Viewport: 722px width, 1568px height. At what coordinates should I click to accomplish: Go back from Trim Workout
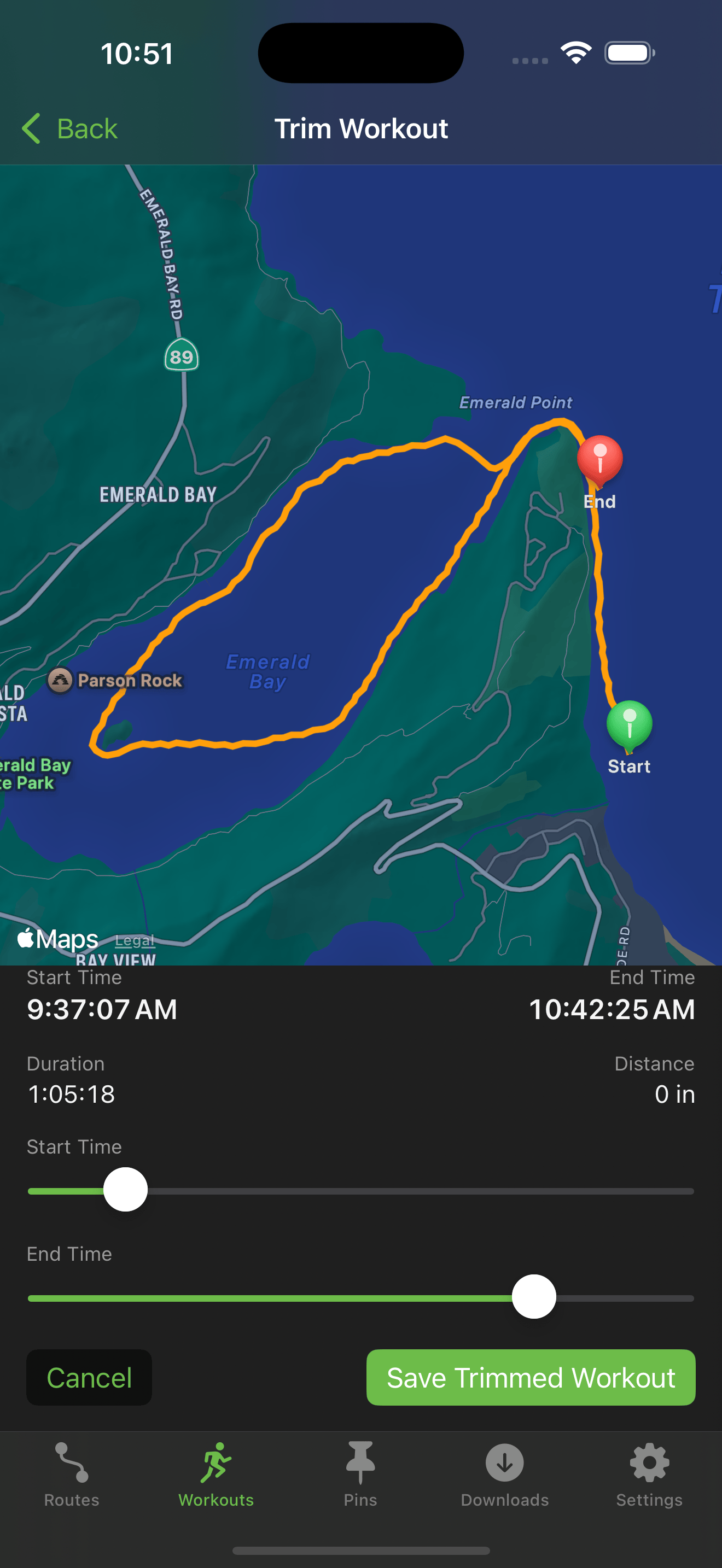[69, 128]
